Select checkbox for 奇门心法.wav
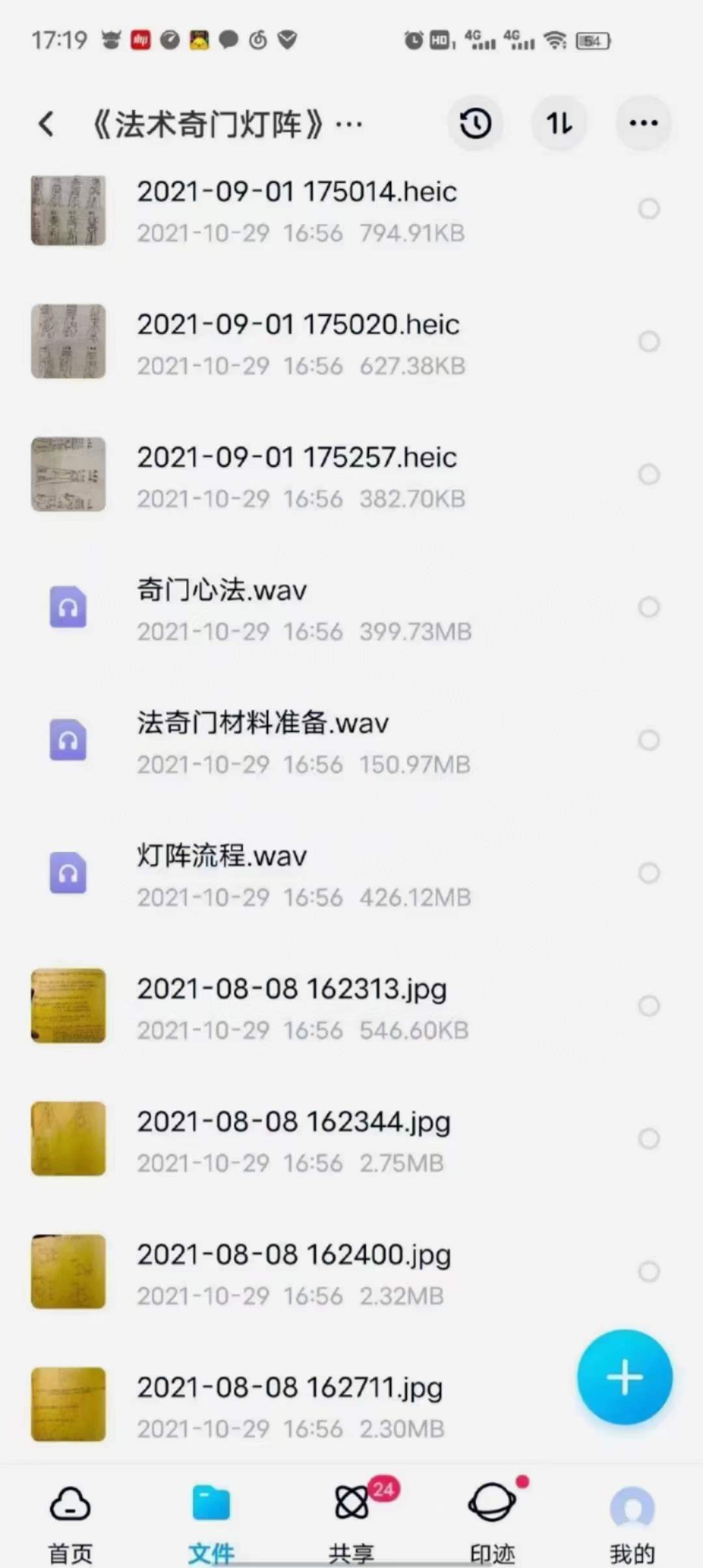This screenshot has width=703, height=1568. [648, 608]
